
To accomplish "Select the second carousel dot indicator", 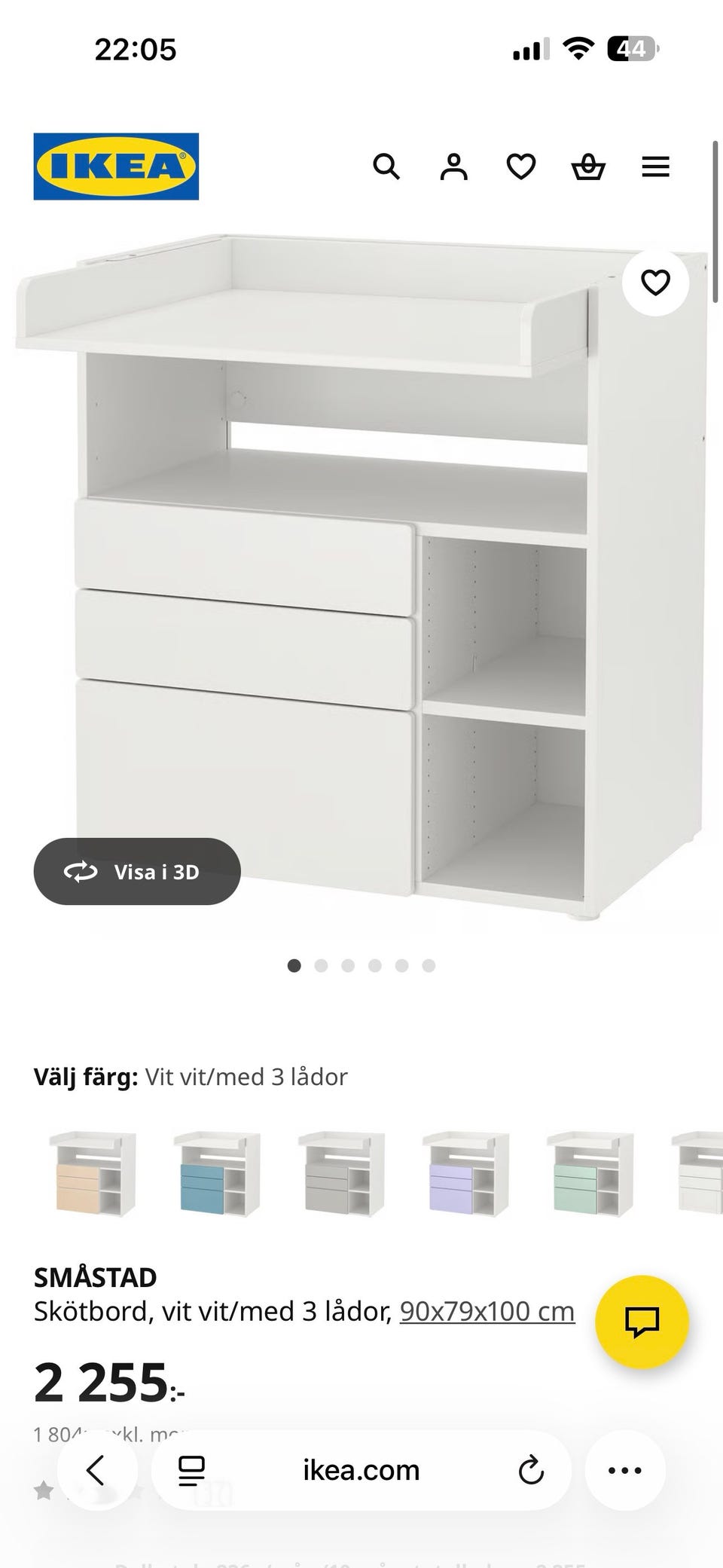I will point(321,964).
